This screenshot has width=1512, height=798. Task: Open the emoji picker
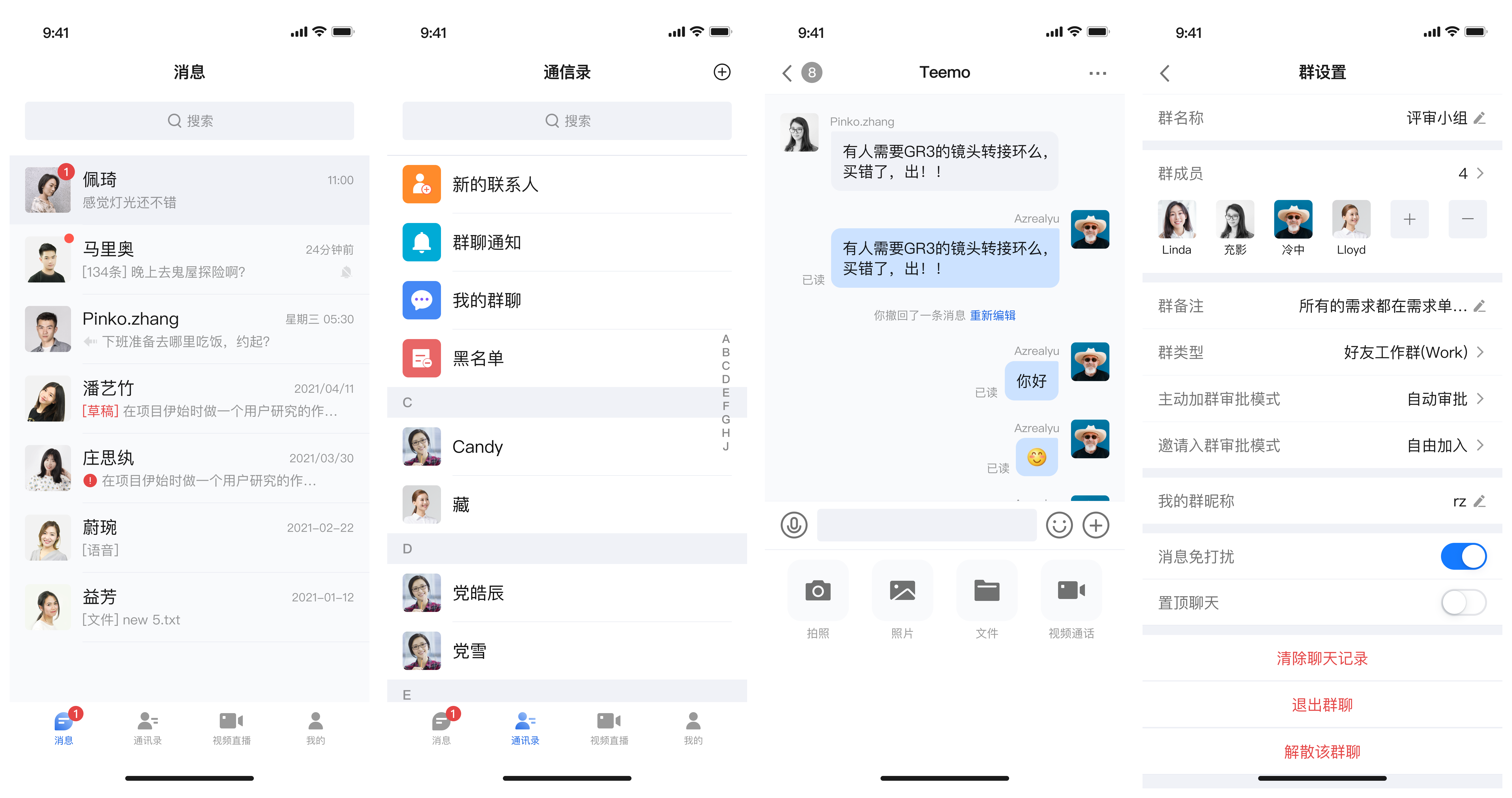[x=1059, y=525]
